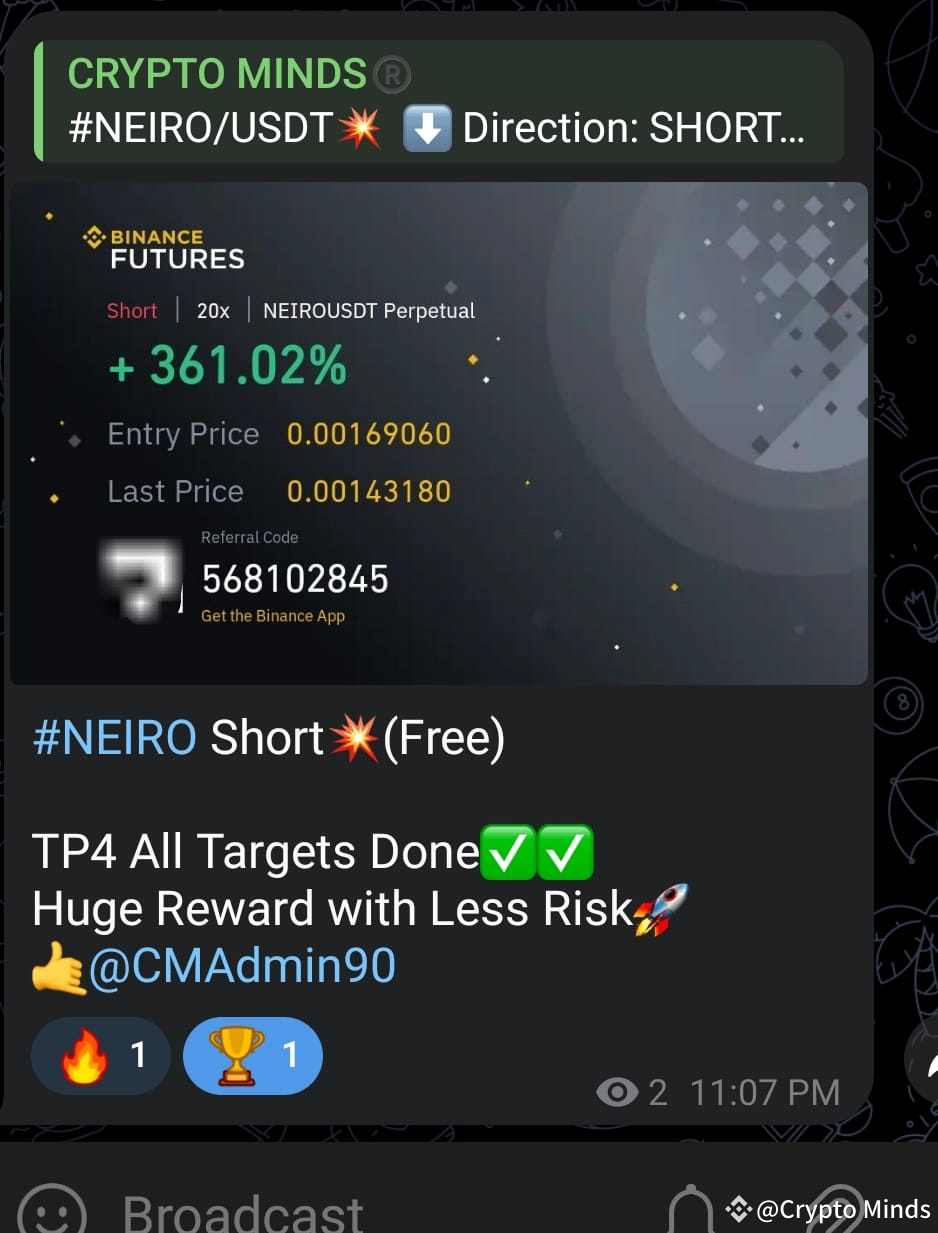The image size is (938, 1233).
Task: Open the blurred referral QR code thumbnail
Action: tap(140, 578)
